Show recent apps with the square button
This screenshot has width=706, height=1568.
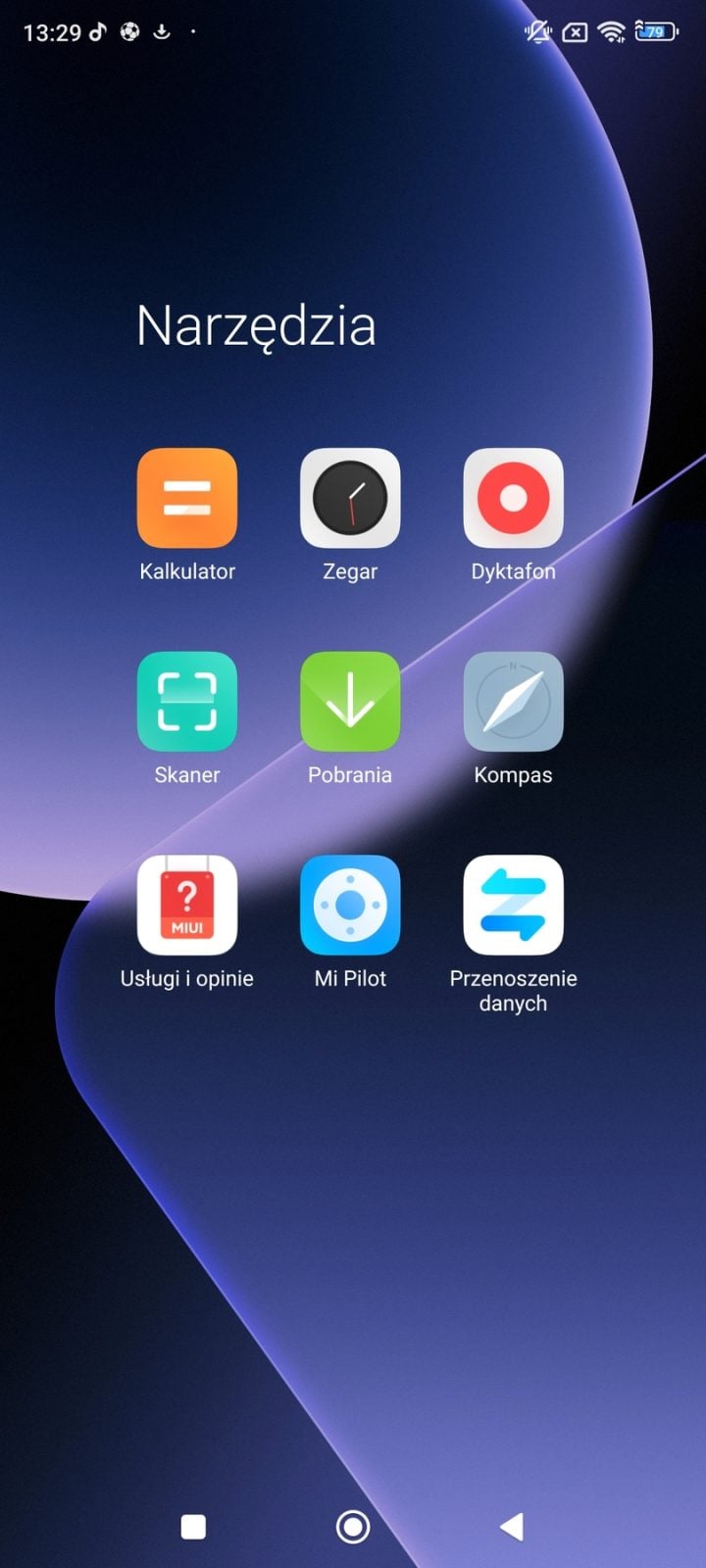194,1526
